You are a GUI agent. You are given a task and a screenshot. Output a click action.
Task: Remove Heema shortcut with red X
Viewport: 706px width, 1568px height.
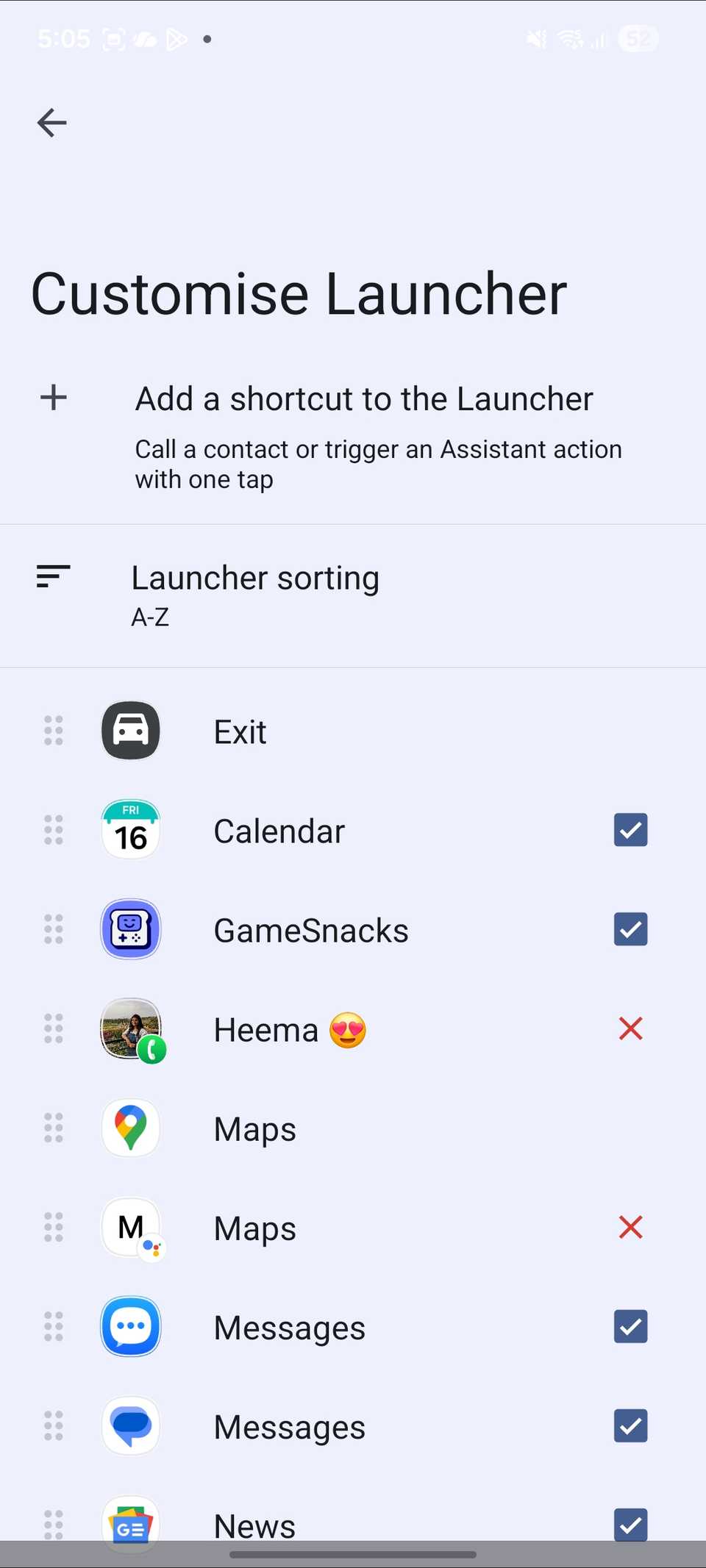[x=630, y=1029]
